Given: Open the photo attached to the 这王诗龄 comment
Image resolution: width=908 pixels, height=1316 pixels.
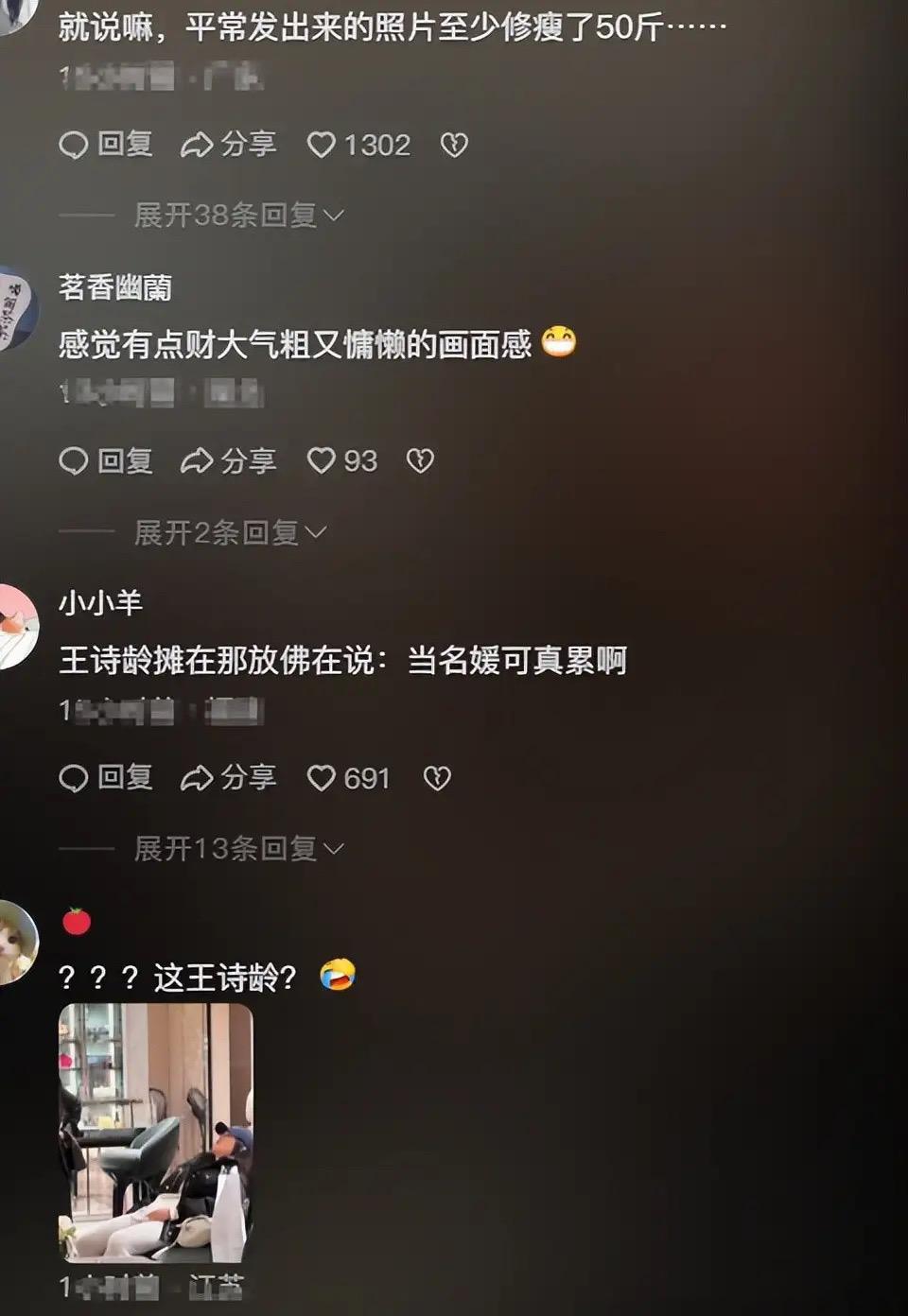Looking at the screenshot, I should coord(156,1133).
